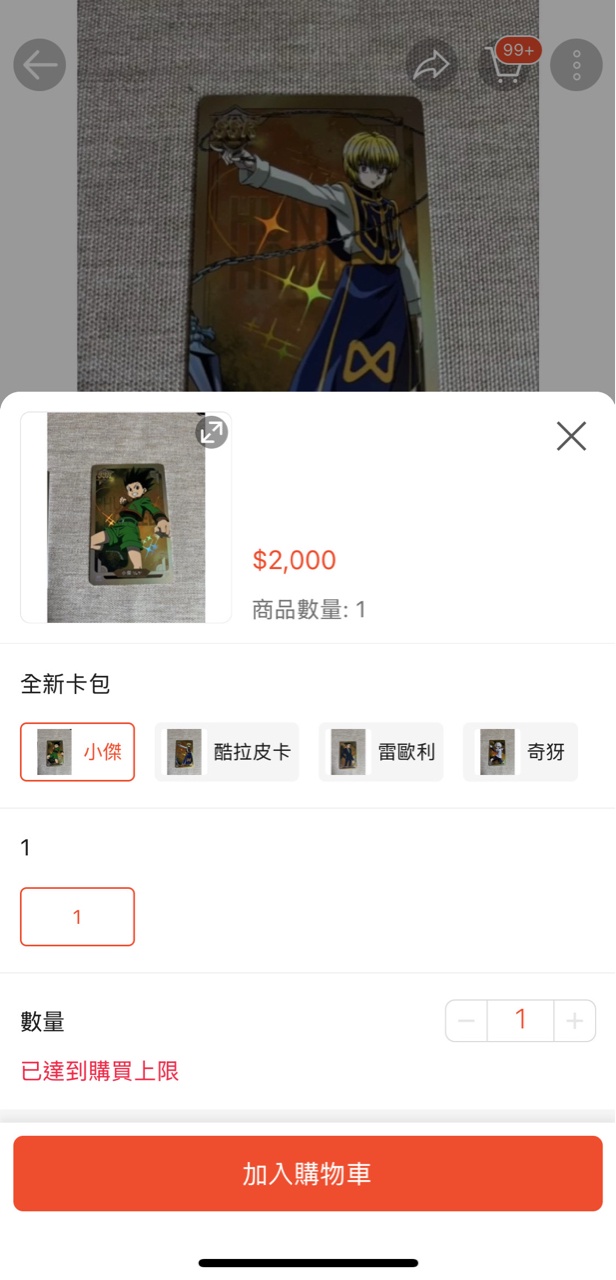Viewport: 616px width, 1280px height.
Task: Choose the 酷拉皮卡 card option
Action: coord(227,752)
